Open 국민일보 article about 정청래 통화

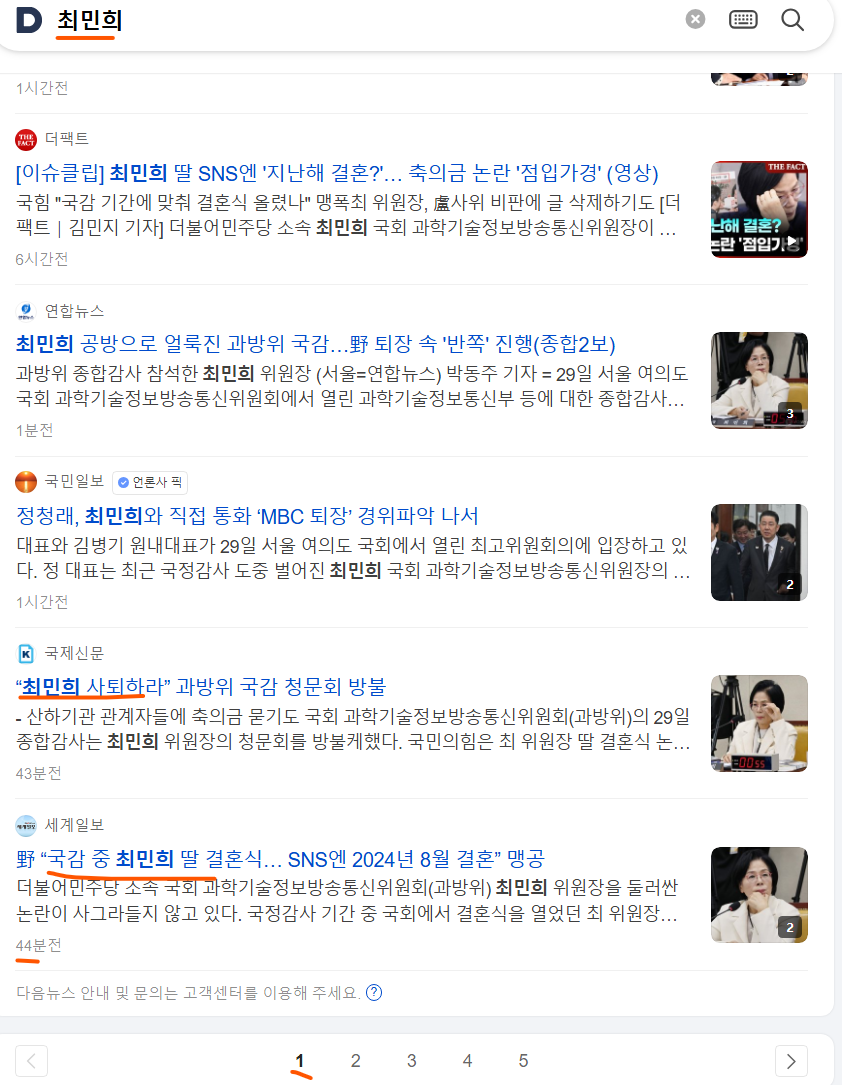point(248,516)
